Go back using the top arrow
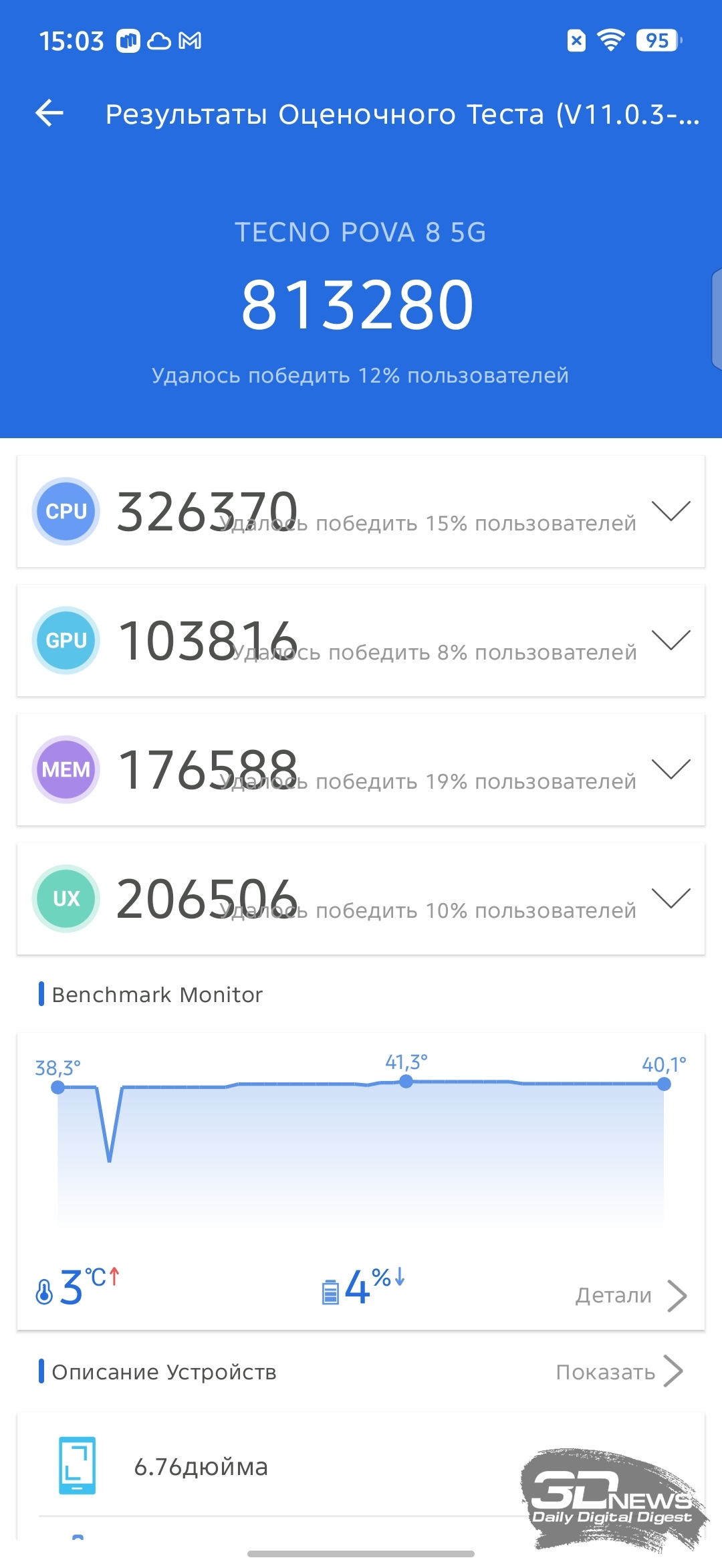 tap(49, 113)
